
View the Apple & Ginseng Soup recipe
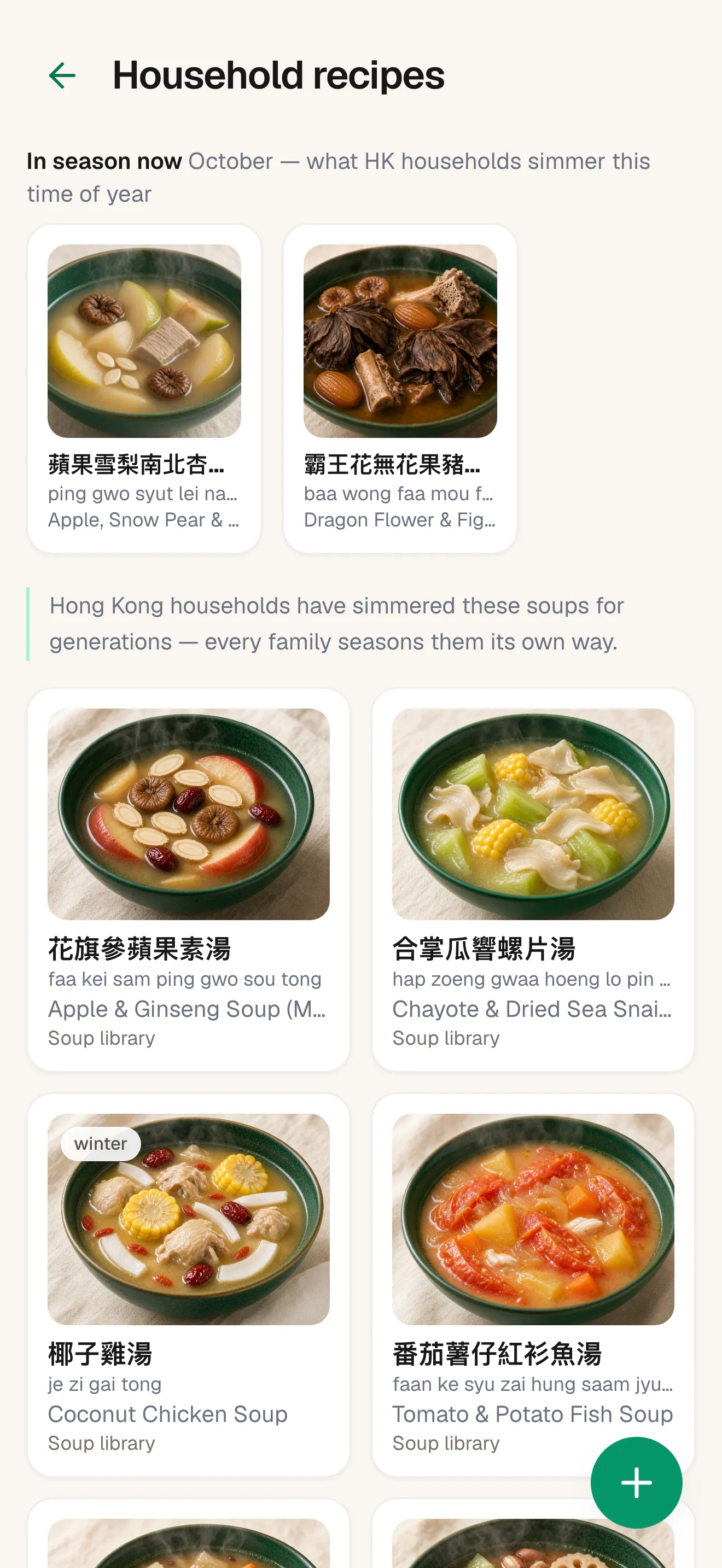point(189,880)
